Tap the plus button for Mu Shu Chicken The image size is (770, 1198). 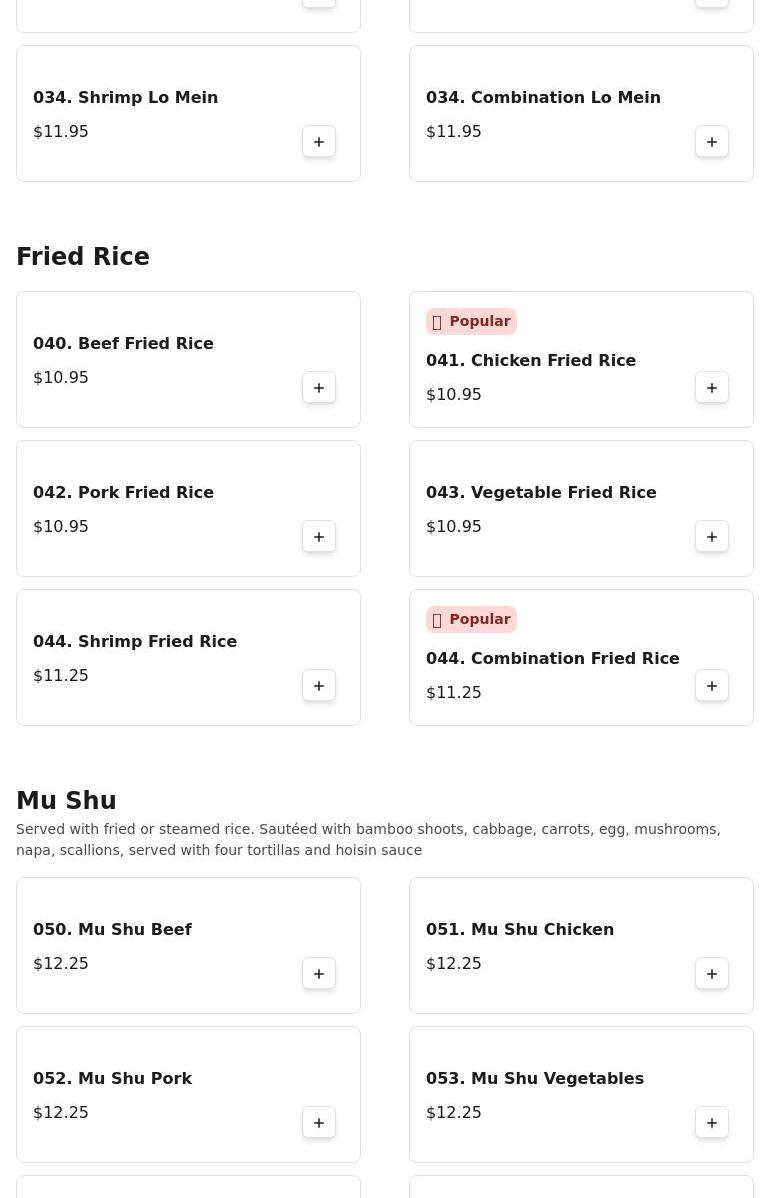[712, 974]
